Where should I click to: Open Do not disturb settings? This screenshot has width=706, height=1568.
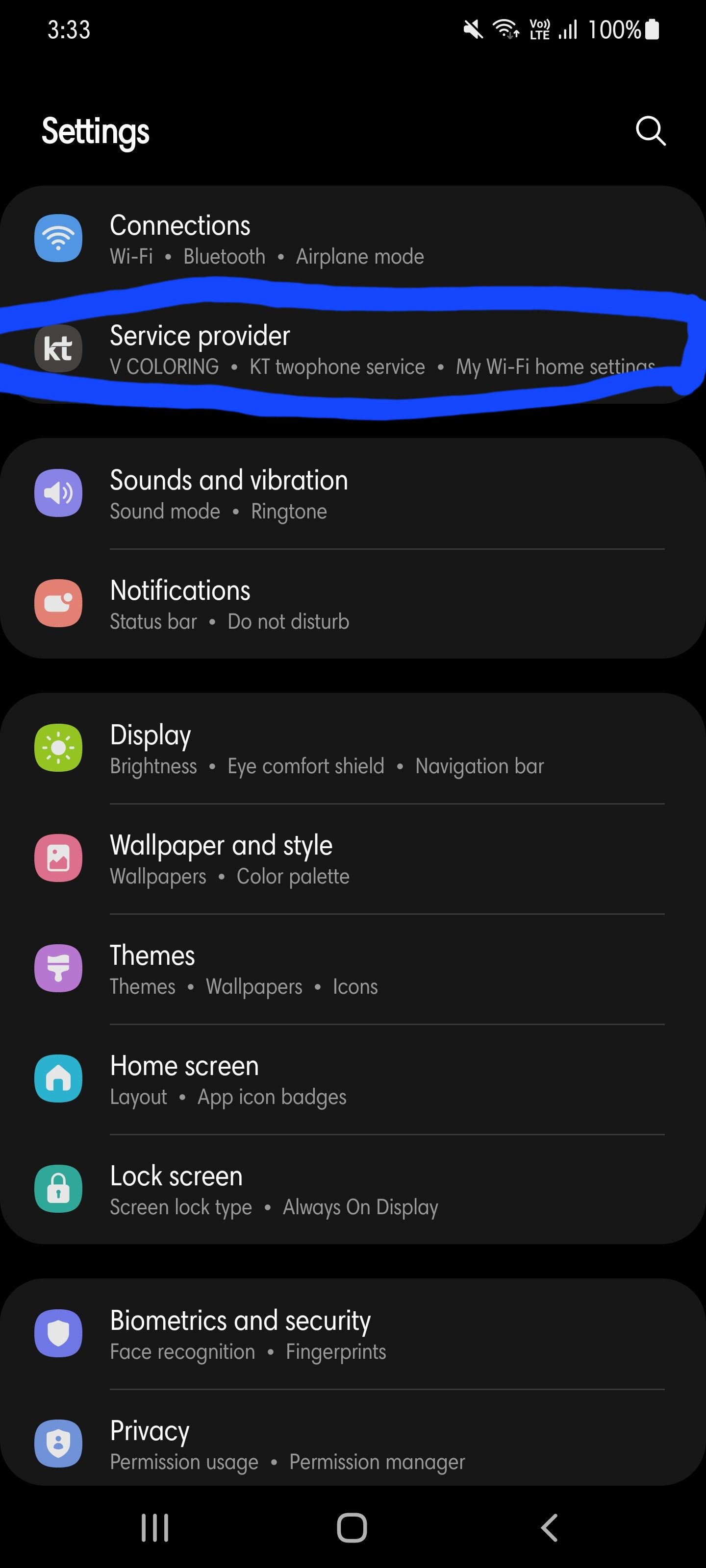pos(287,621)
